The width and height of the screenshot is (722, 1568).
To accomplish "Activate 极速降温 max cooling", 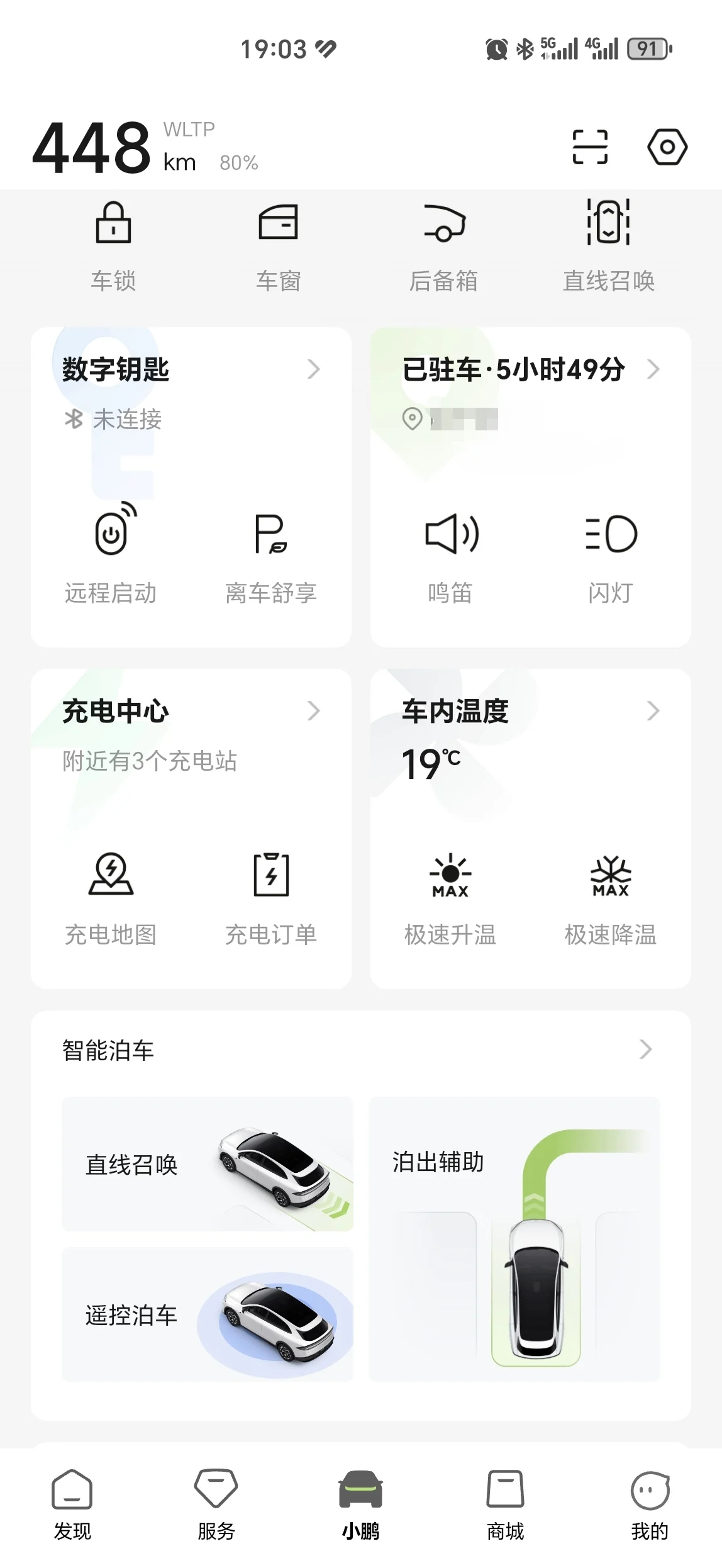I will pyautogui.click(x=610, y=897).
